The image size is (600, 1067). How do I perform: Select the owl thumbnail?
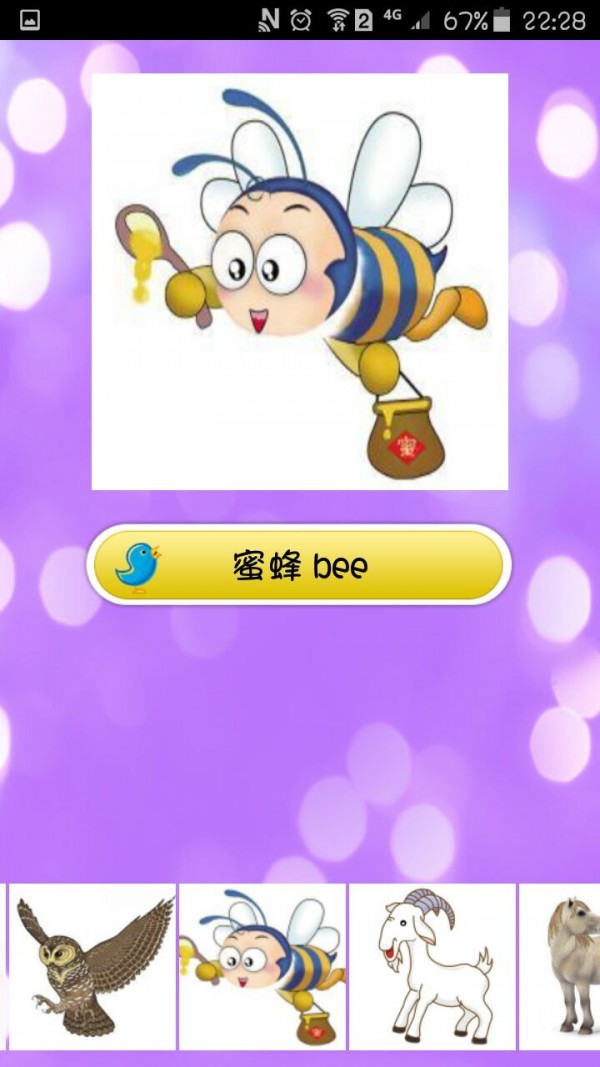point(92,966)
